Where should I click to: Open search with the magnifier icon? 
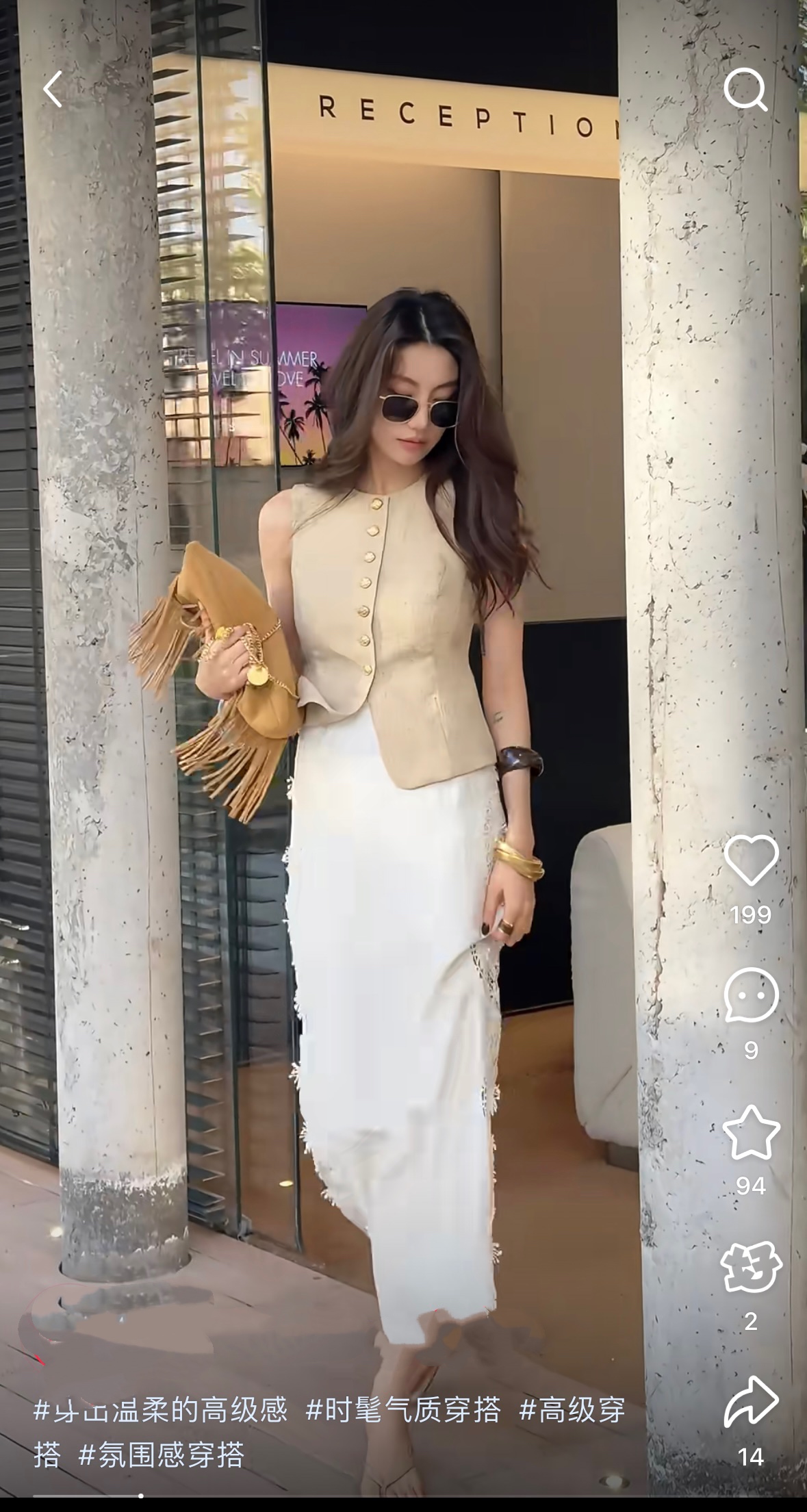pyautogui.click(x=745, y=90)
